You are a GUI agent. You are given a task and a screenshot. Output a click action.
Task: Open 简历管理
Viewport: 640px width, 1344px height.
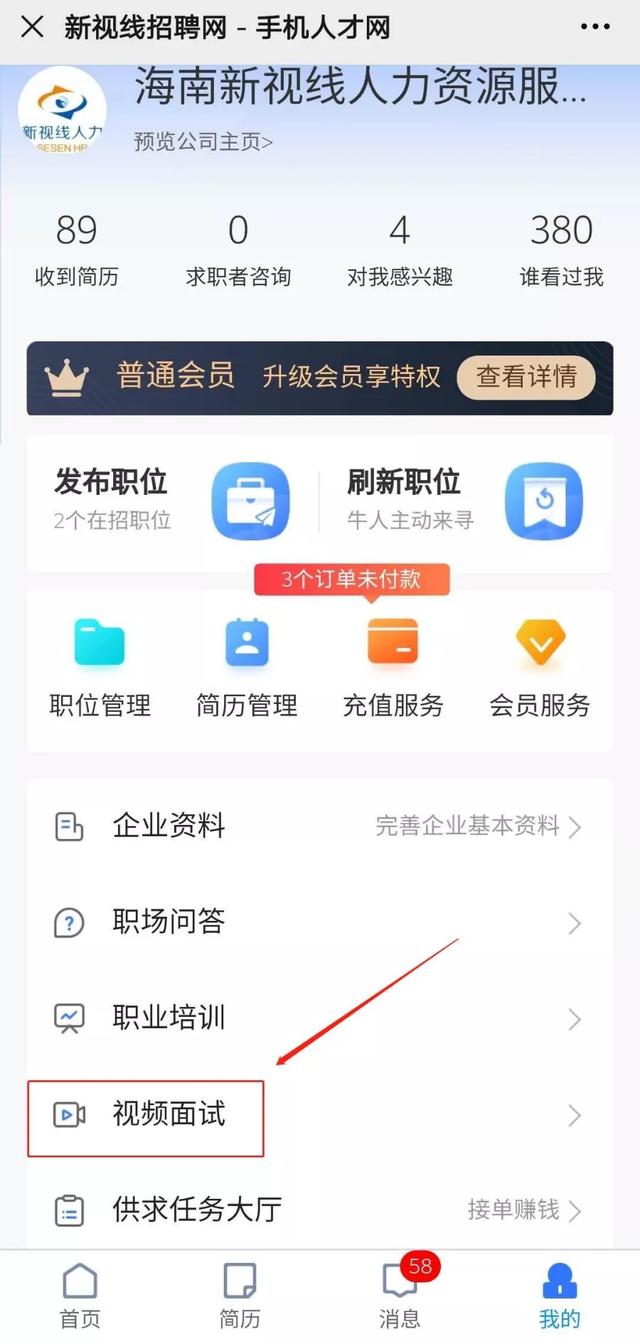point(247,668)
